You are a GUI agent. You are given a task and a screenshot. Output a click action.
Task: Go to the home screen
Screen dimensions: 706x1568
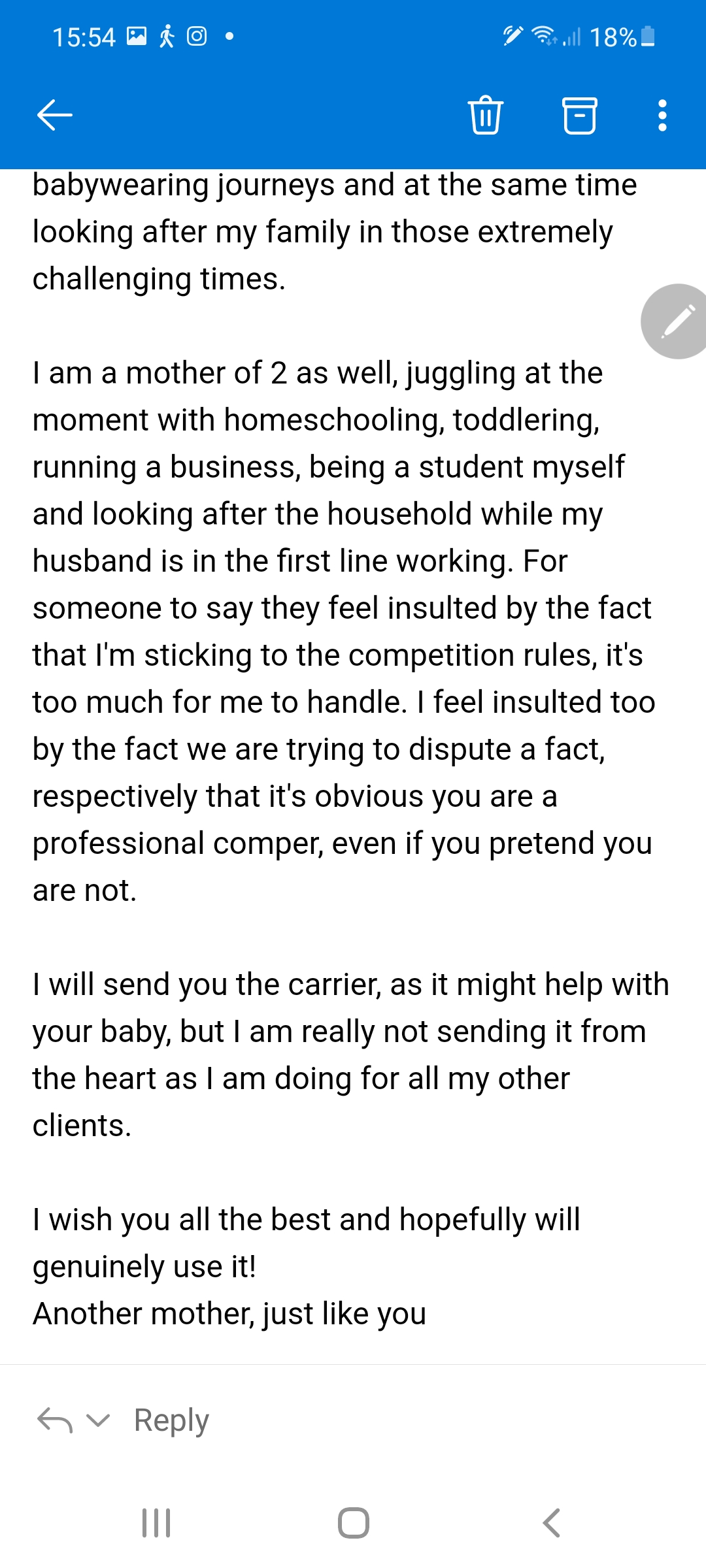click(353, 1522)
